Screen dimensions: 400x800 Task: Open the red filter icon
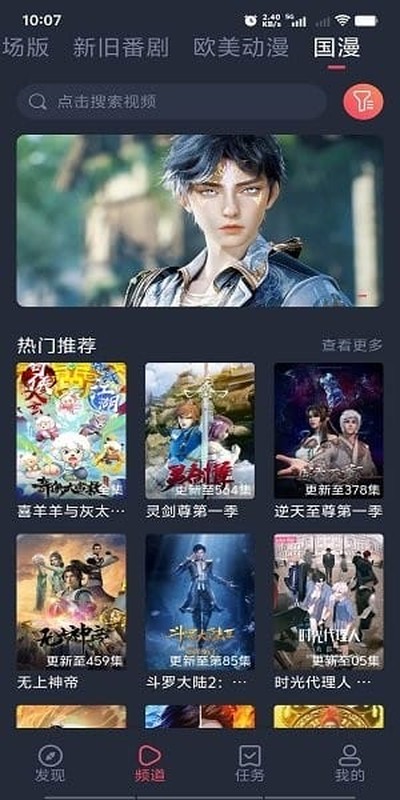(363, 102)
